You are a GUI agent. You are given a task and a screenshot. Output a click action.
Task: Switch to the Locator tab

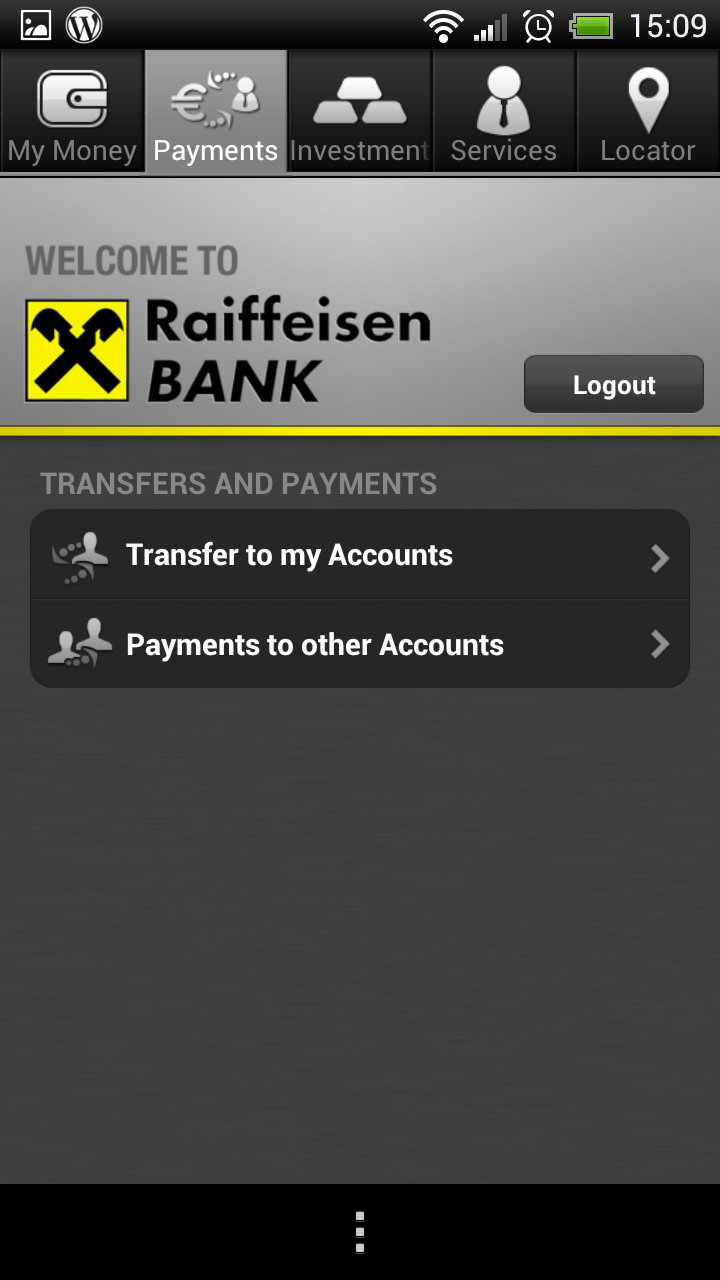pos(648,112)
